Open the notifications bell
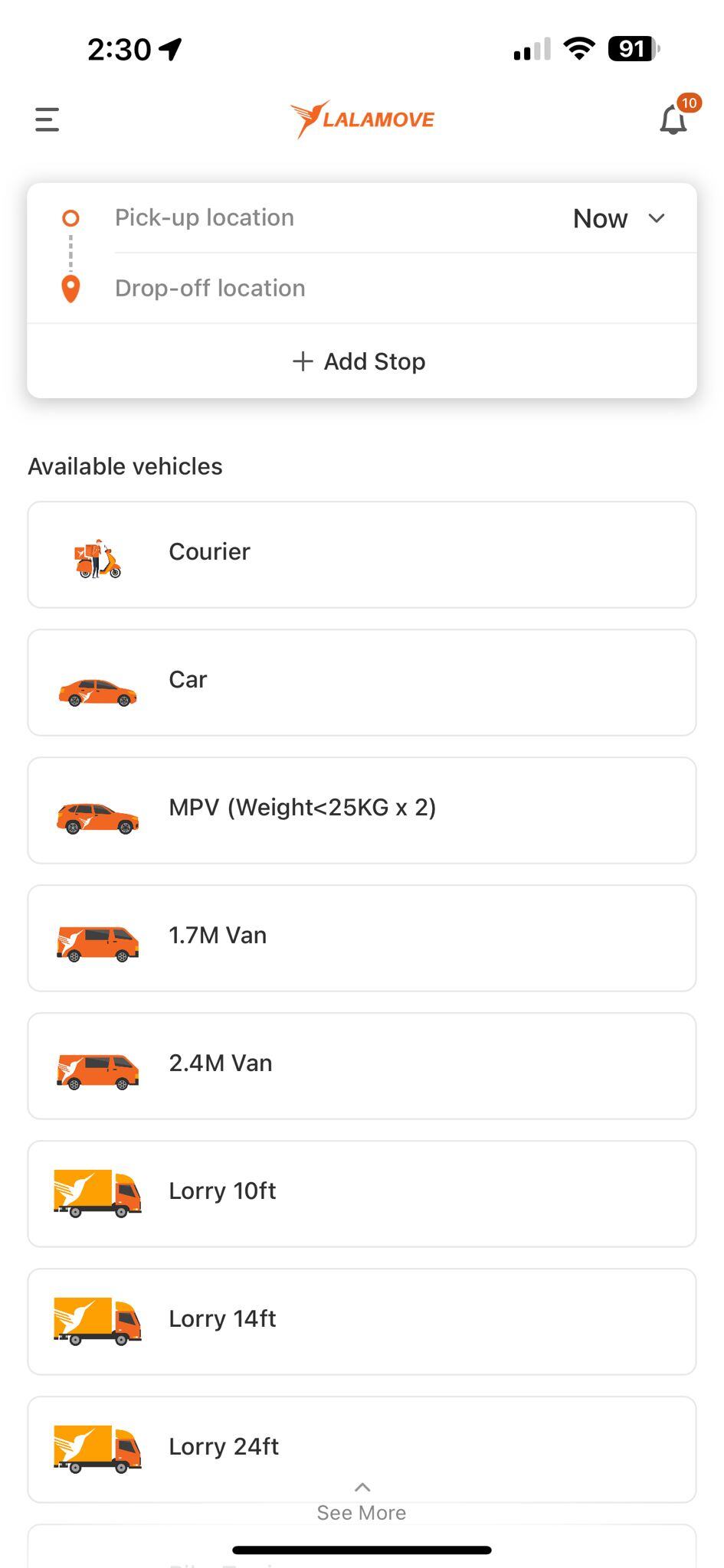Screen dimensions: 724x1568 [673, 119]
